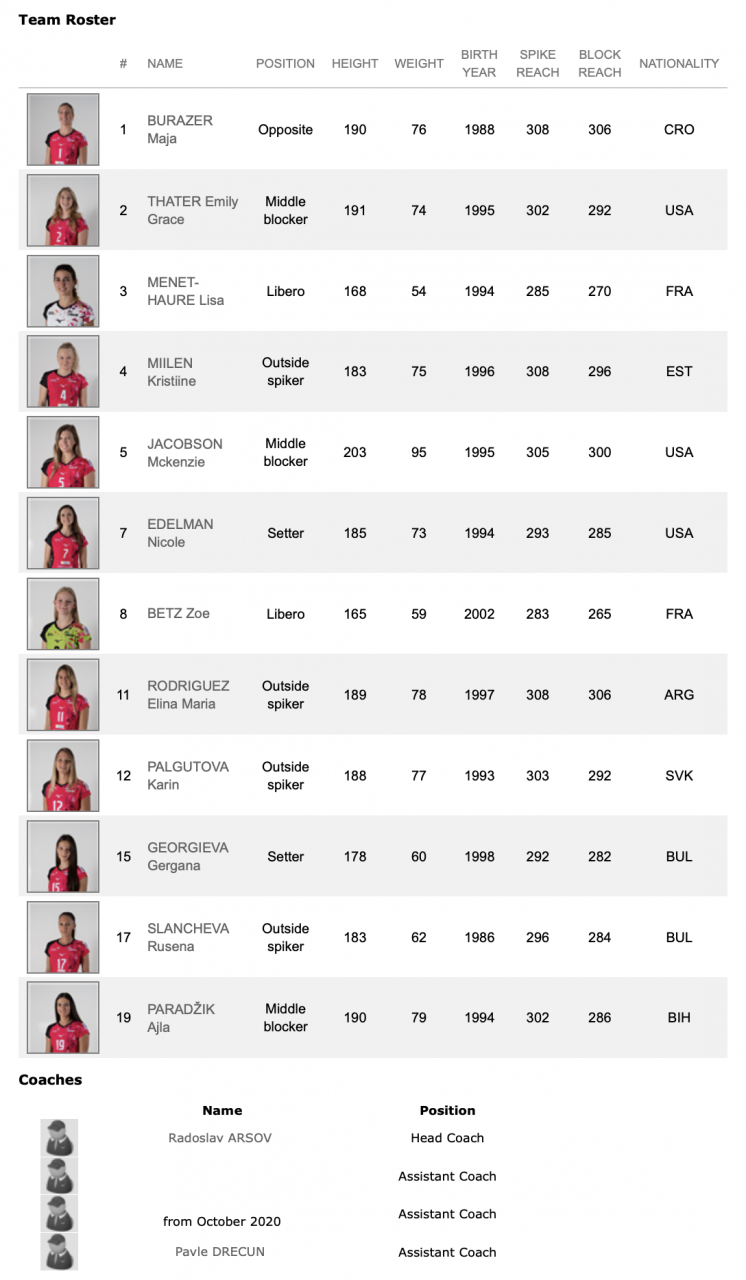Open PARADŽIK Ajla's player details

(180, 1018)
